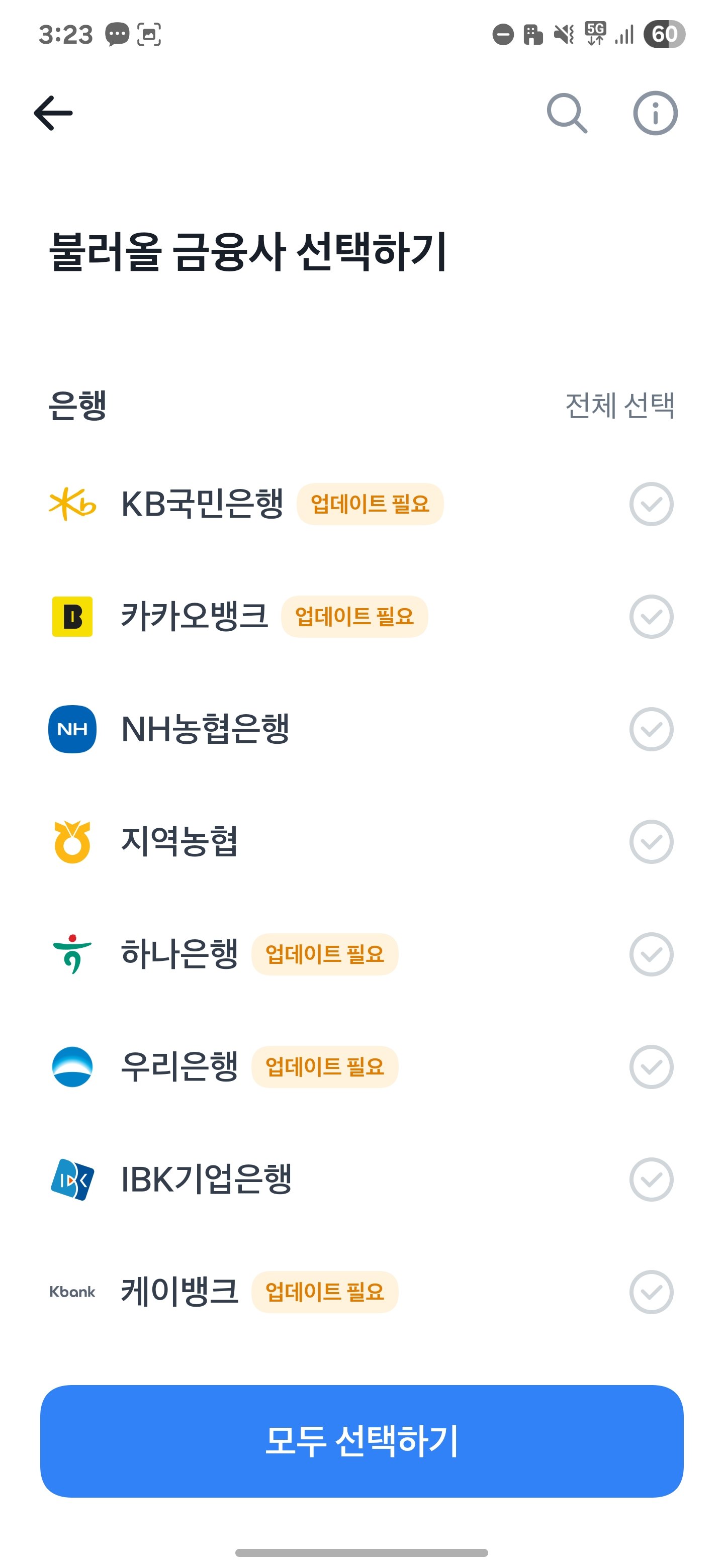This screenshot has width=724, height=1568.
Task: Check the selection circle for KB국민은행
Action: (651, 504)
